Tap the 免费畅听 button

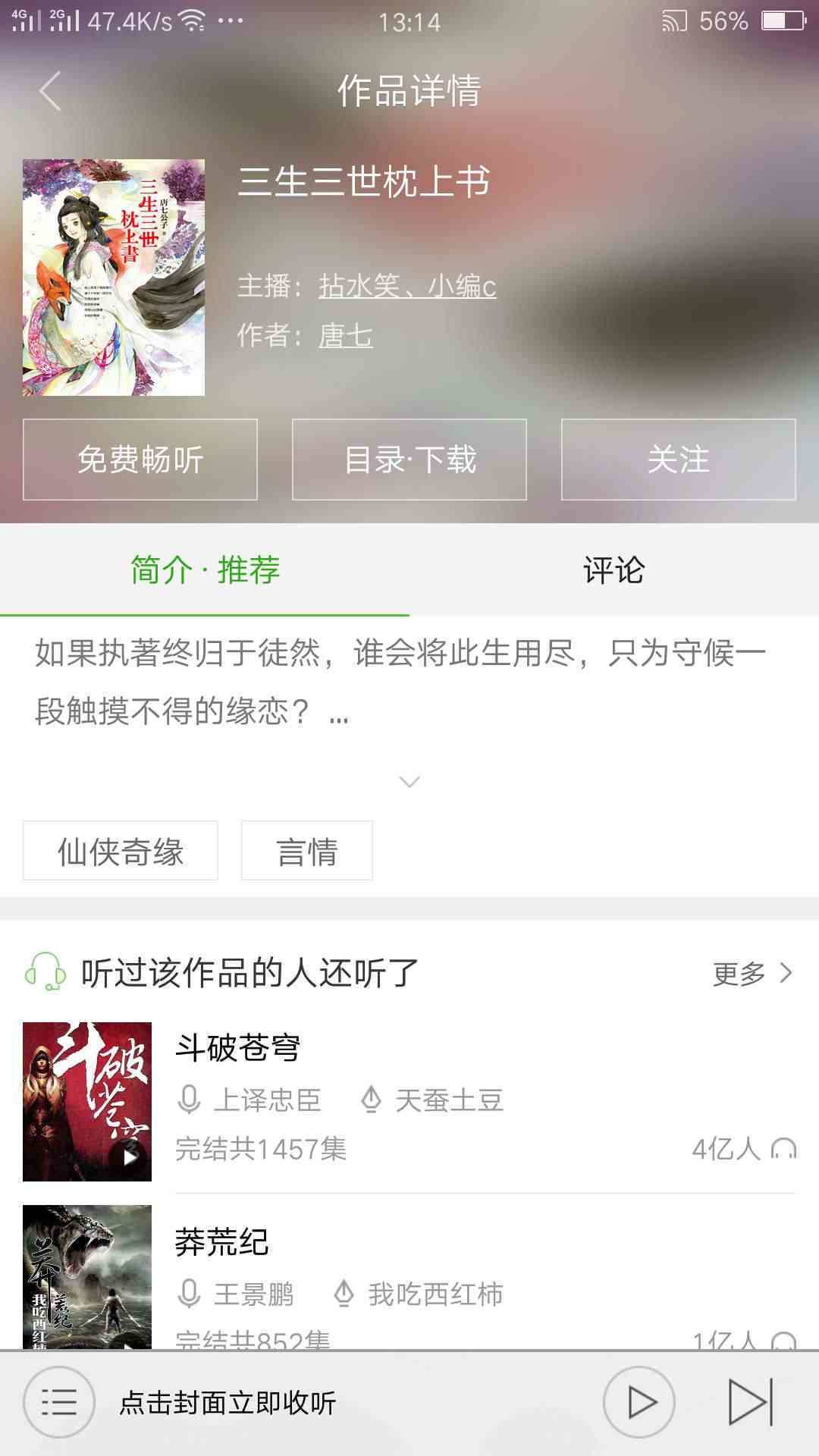140,460
